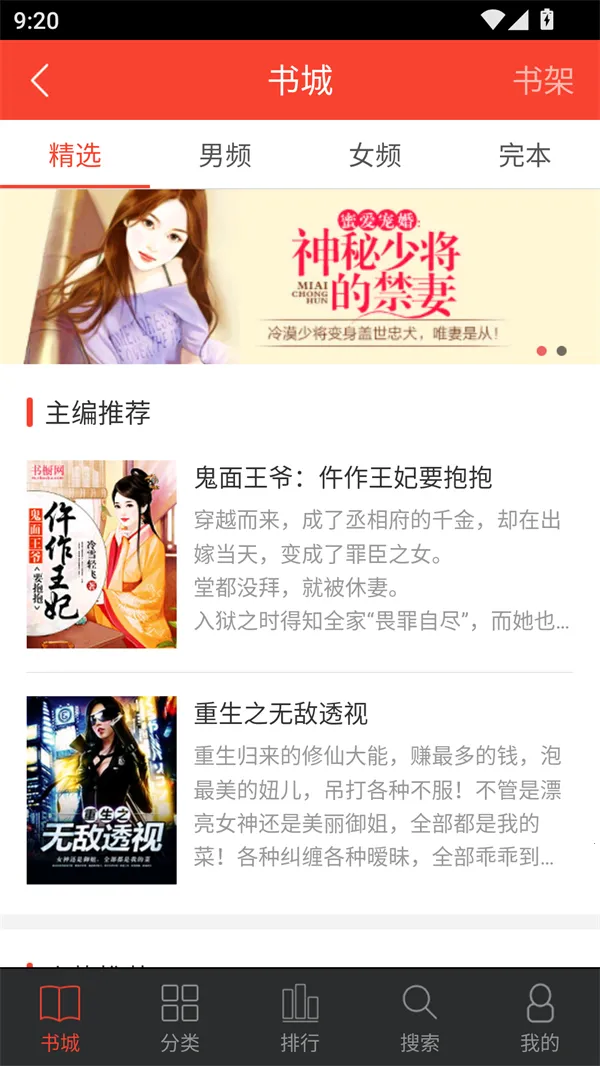Go to 分类 in the bottom navigation
600x1066 pixels.
point(180,1016)
